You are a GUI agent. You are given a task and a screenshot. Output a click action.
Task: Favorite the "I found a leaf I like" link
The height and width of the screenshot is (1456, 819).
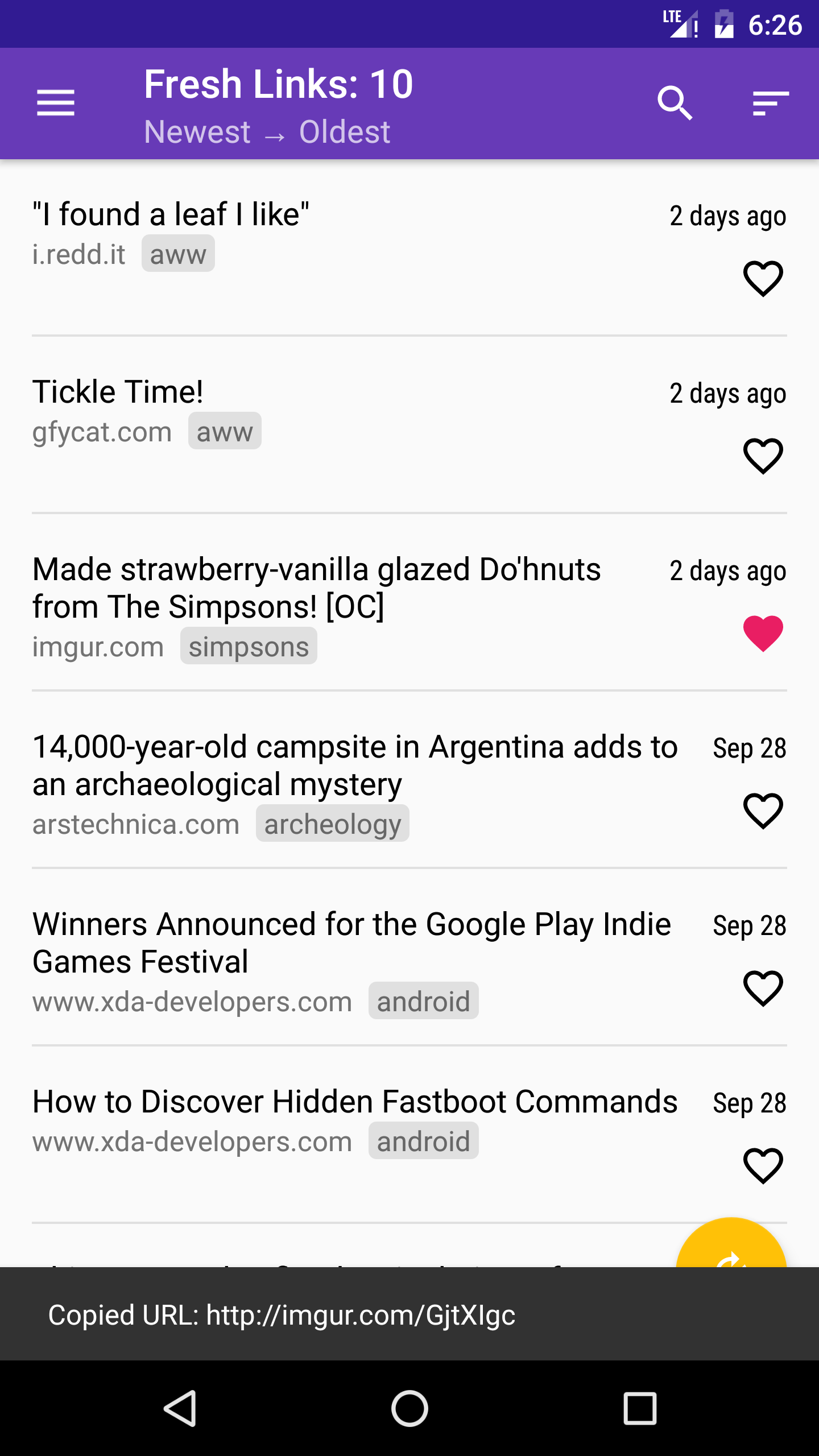click(763, 279)
